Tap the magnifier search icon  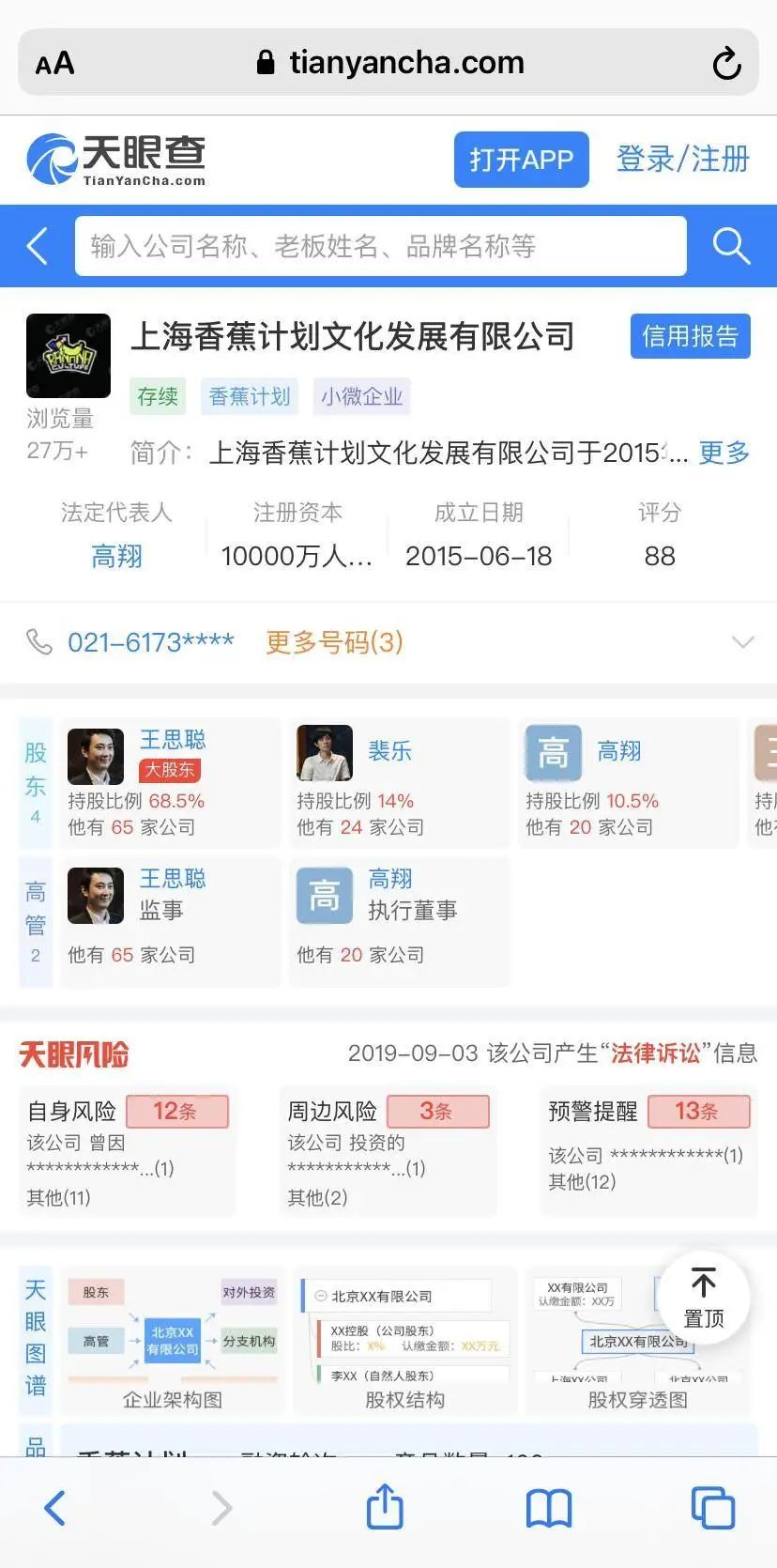[x=730, y=246]
